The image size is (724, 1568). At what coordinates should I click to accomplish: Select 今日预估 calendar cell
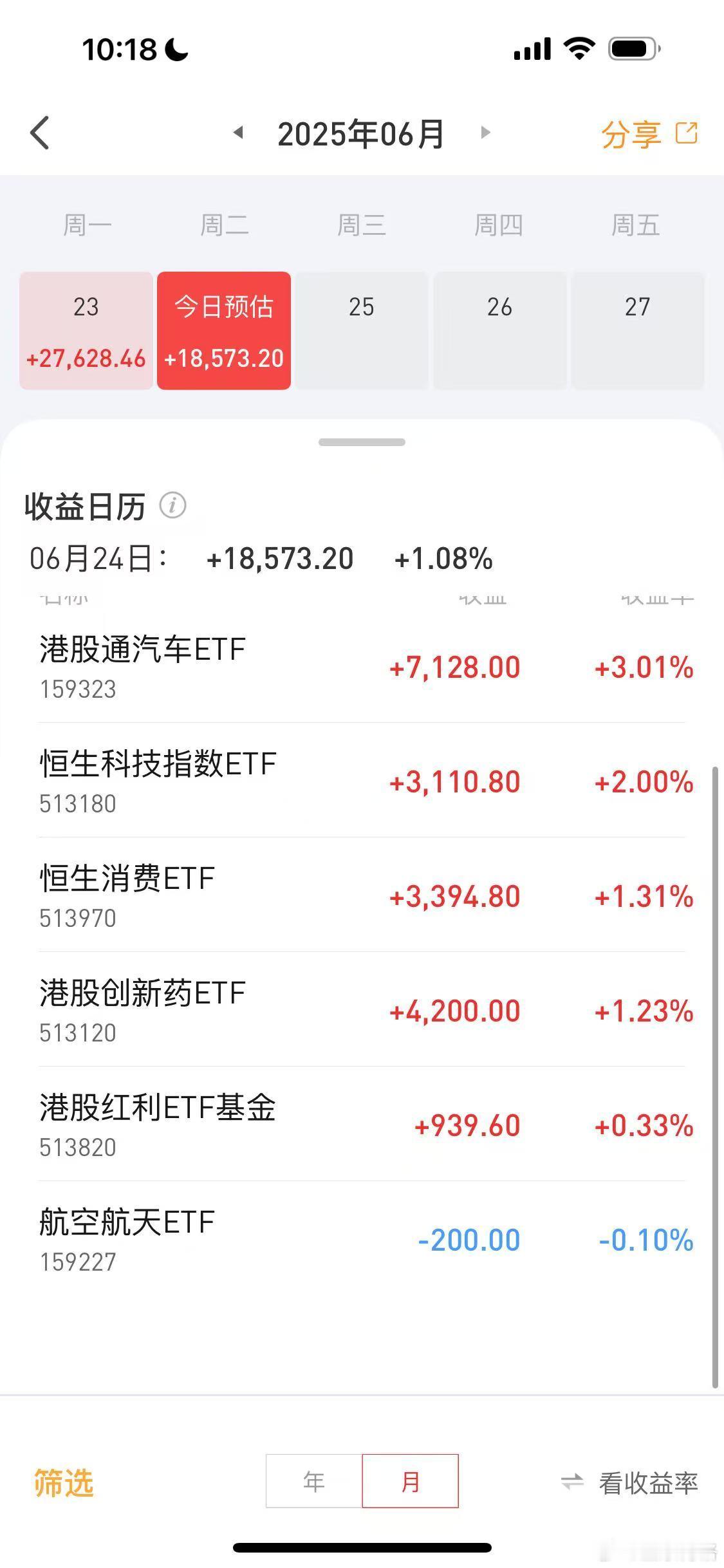tap(224, 331)
